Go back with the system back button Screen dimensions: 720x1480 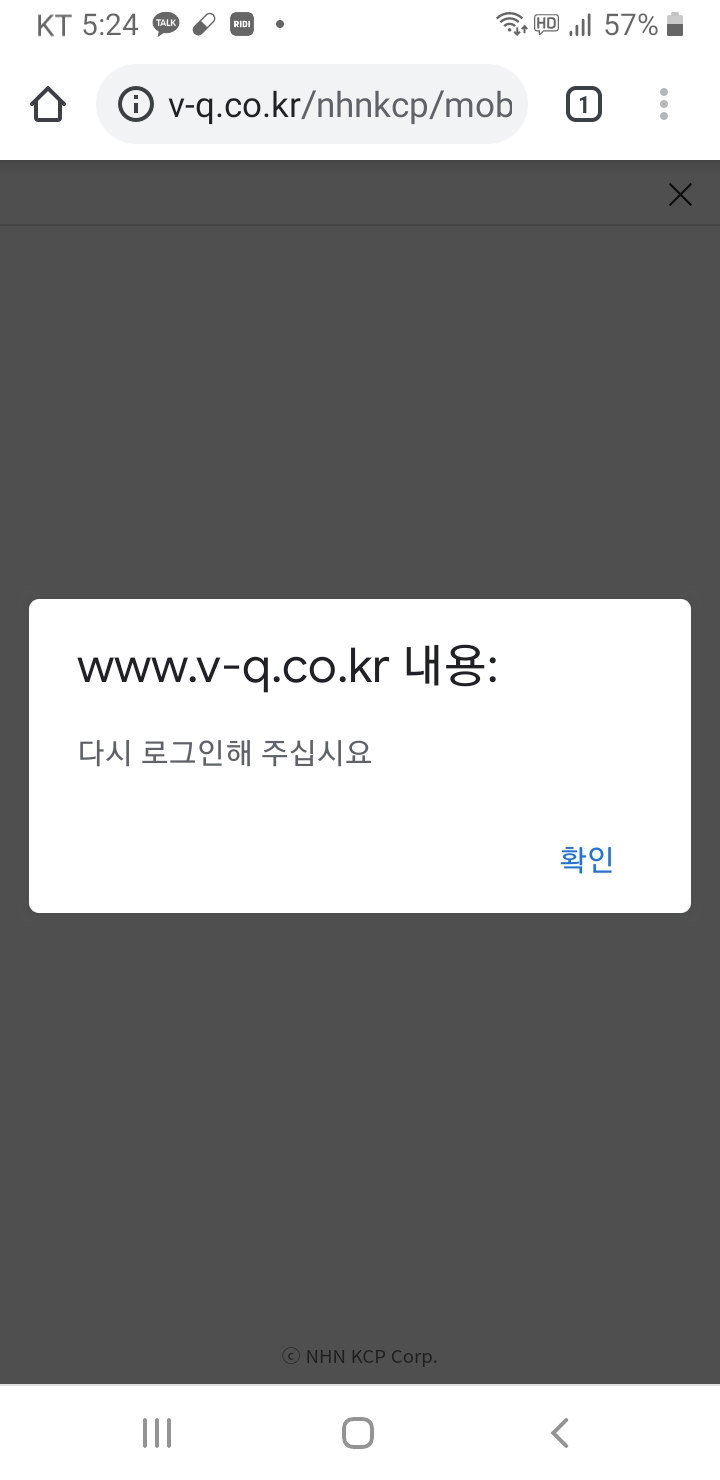click(560, 1432)
